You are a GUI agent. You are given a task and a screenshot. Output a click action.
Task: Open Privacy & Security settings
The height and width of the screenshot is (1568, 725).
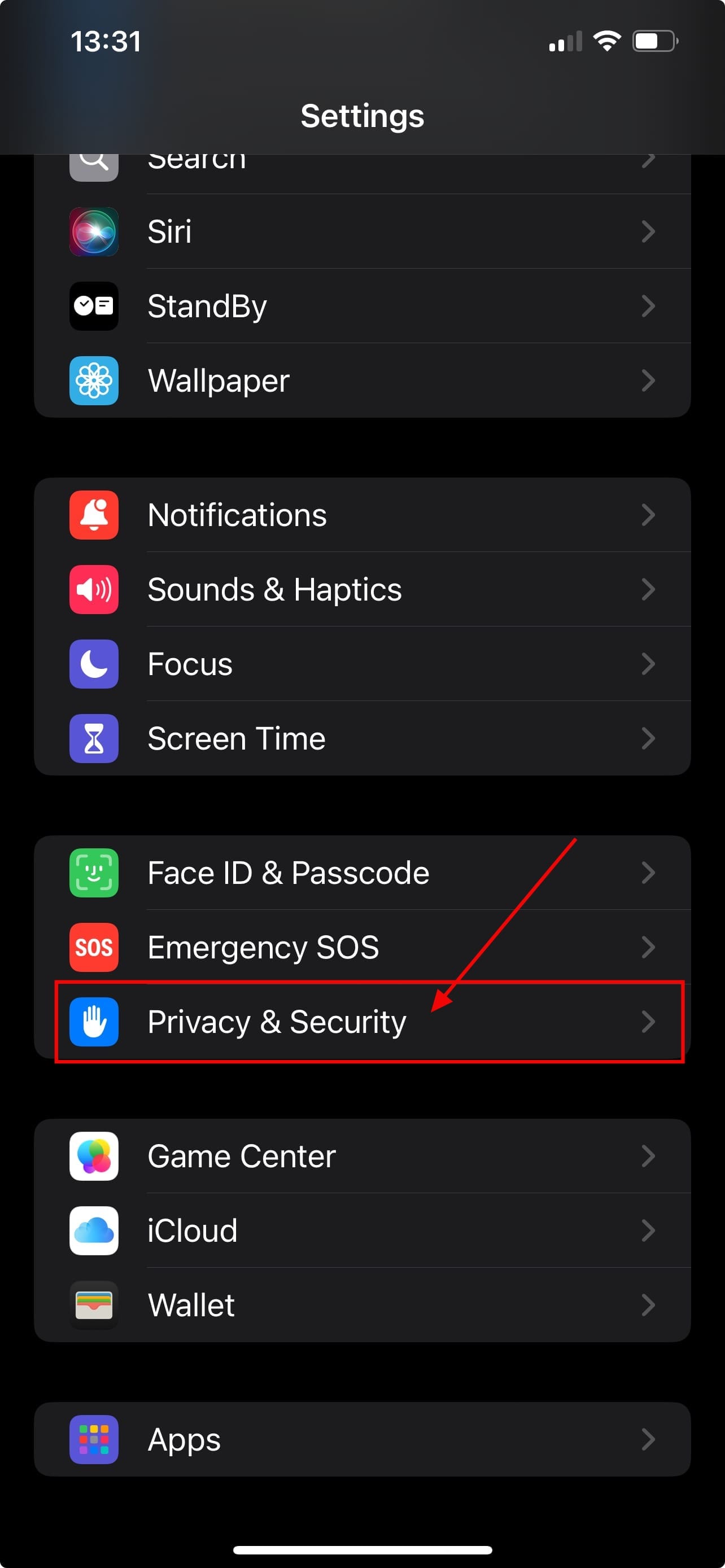(361, 1022)
